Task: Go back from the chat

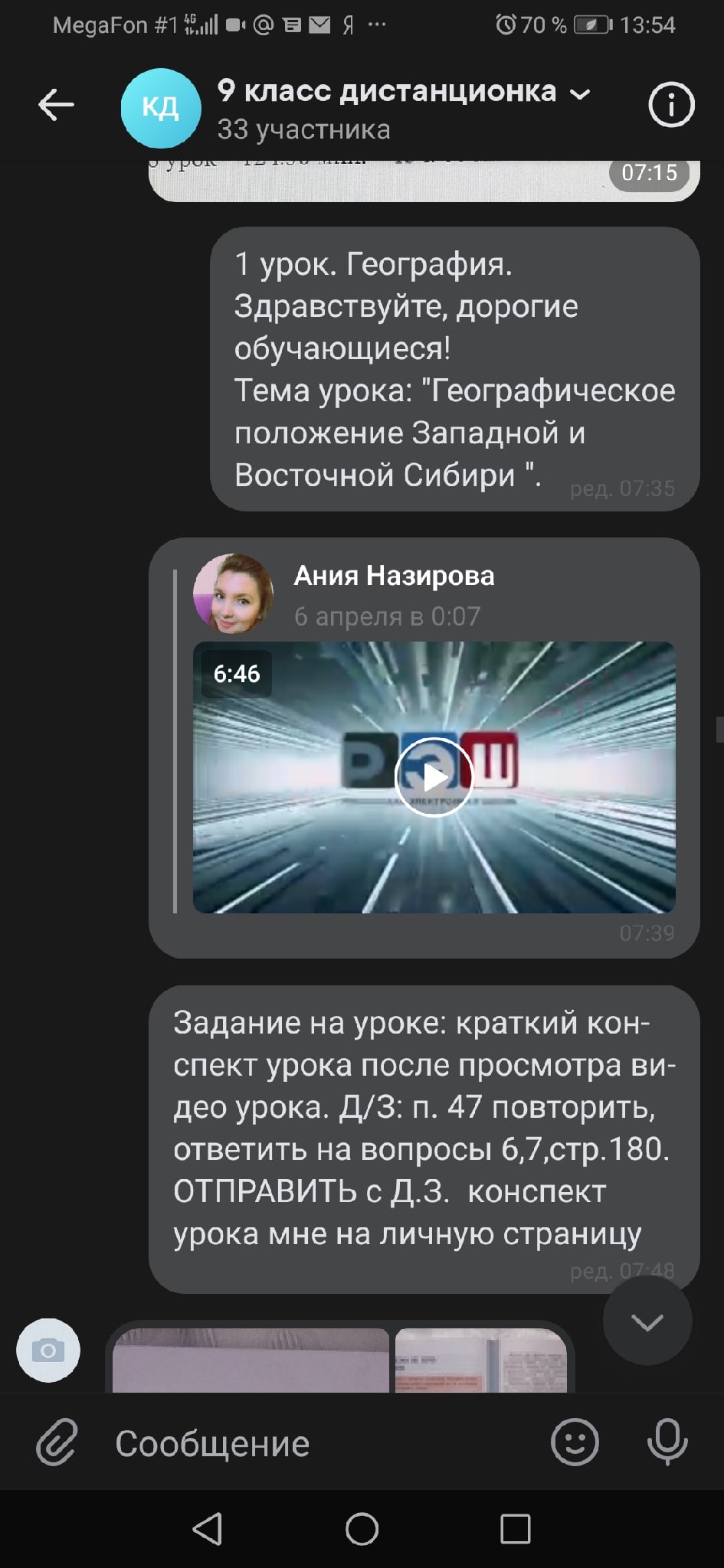Action: (x=56, y=105)
